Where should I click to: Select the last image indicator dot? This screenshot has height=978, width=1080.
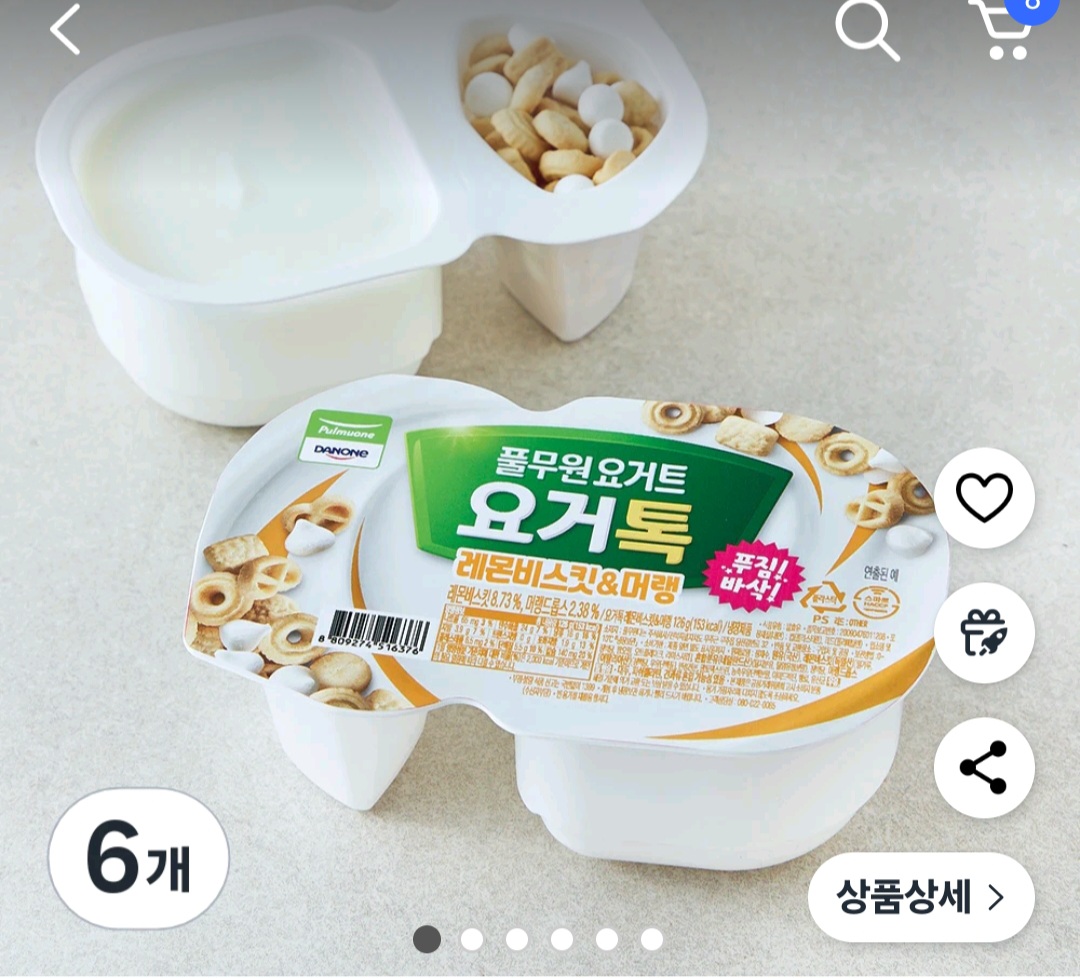(x=652, y=939)
